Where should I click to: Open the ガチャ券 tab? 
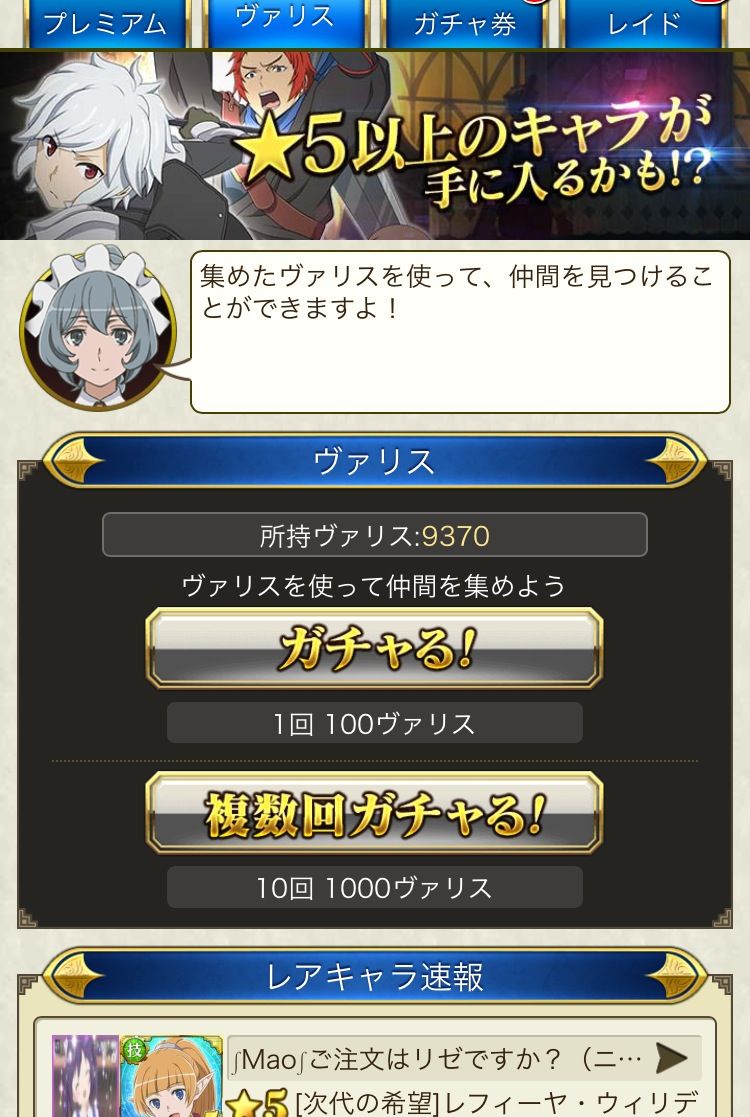[464, 23]
